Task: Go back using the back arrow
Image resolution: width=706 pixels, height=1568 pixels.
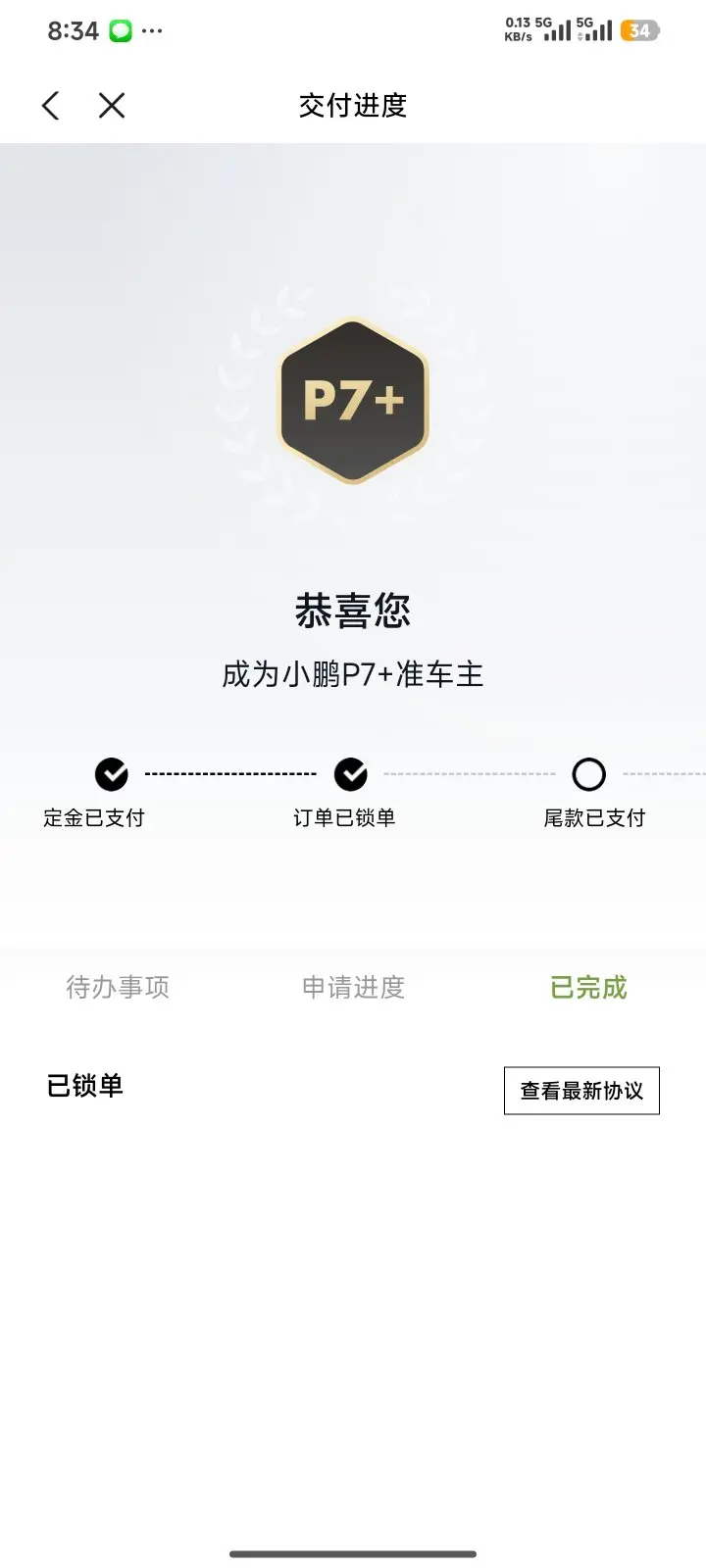Action: coord(51,105)
